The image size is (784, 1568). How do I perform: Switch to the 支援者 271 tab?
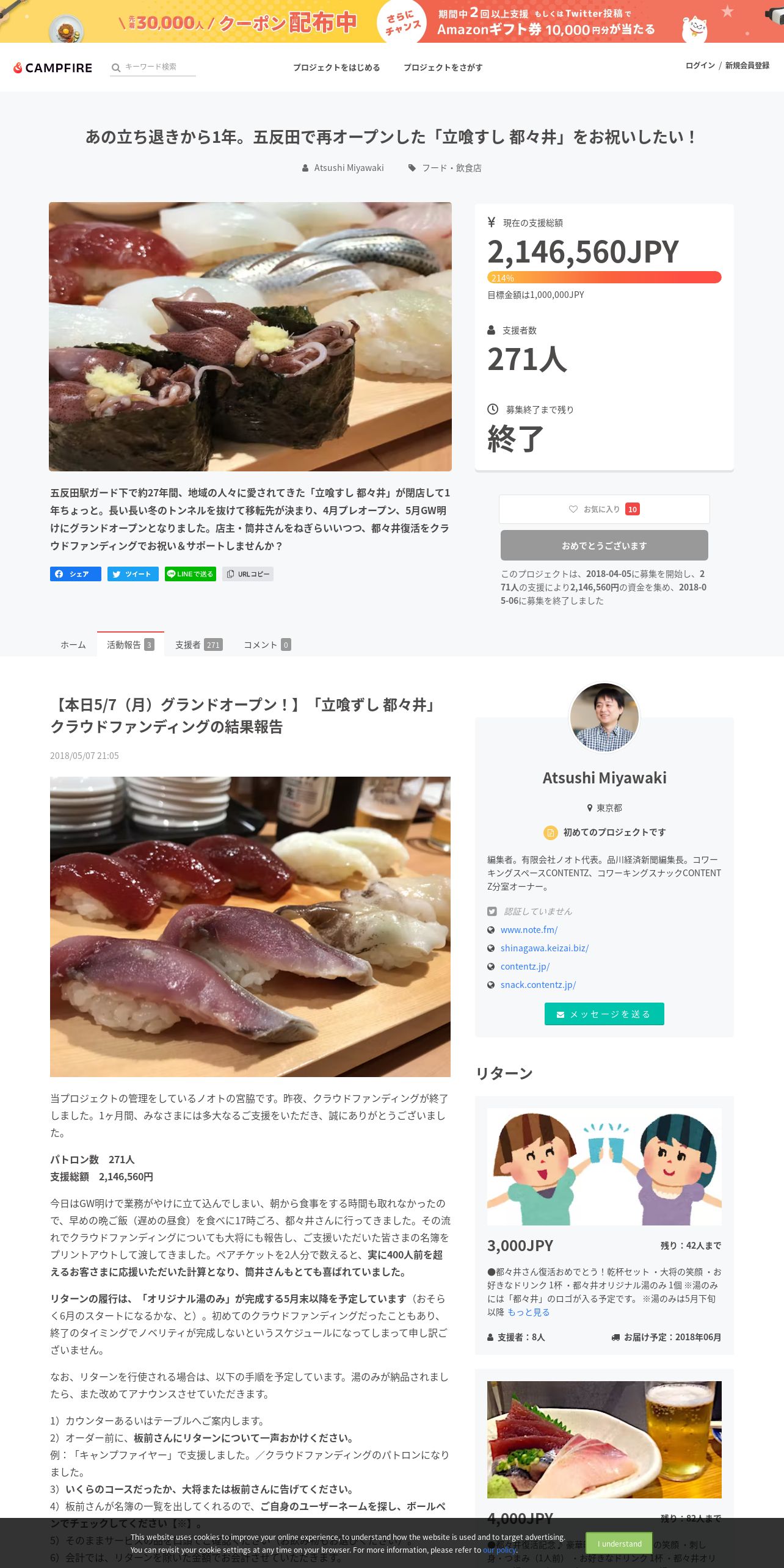click(199, 645)
